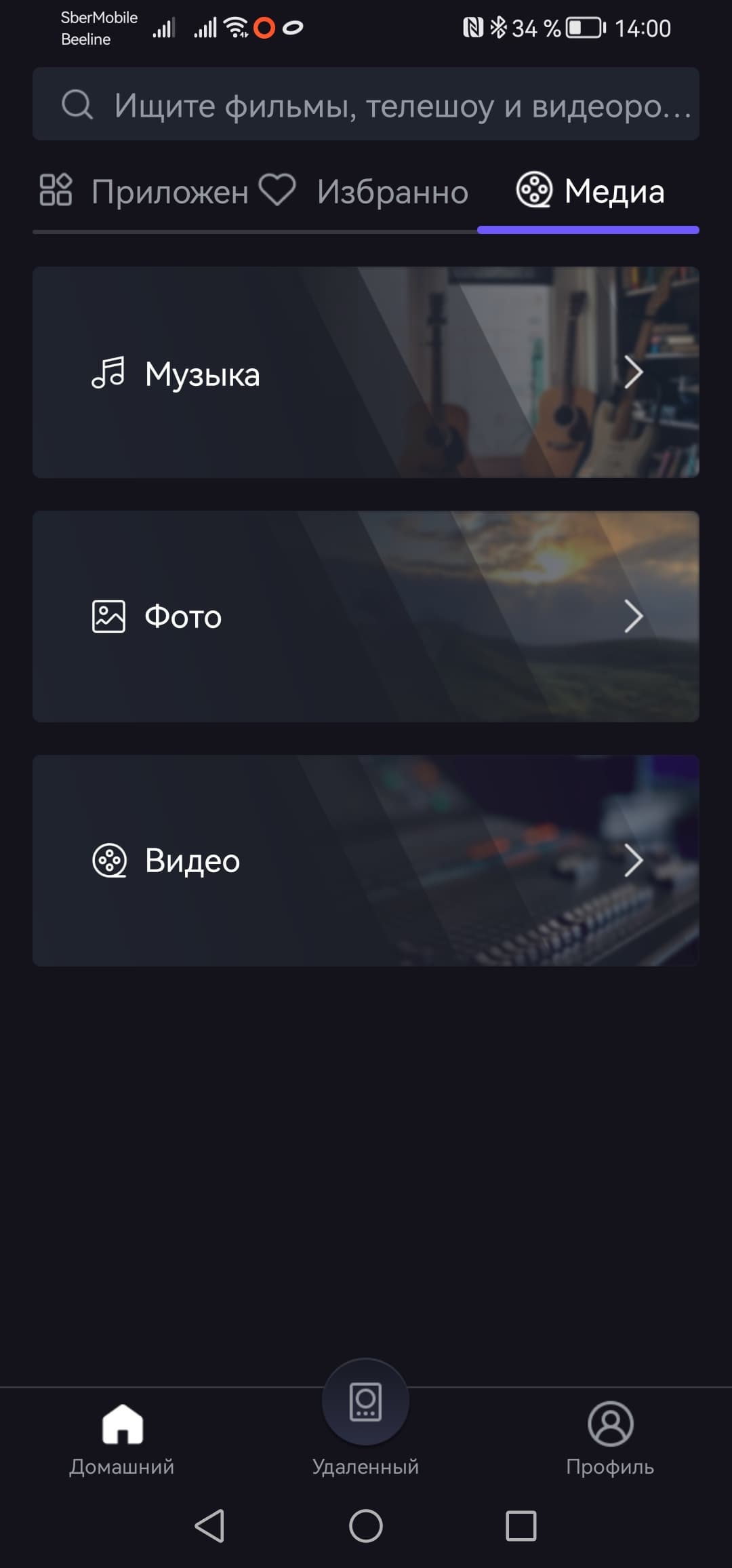Open the system recent apps view
The height and width of the screenshot is (1568, 732).
[x=521, y=1526]
